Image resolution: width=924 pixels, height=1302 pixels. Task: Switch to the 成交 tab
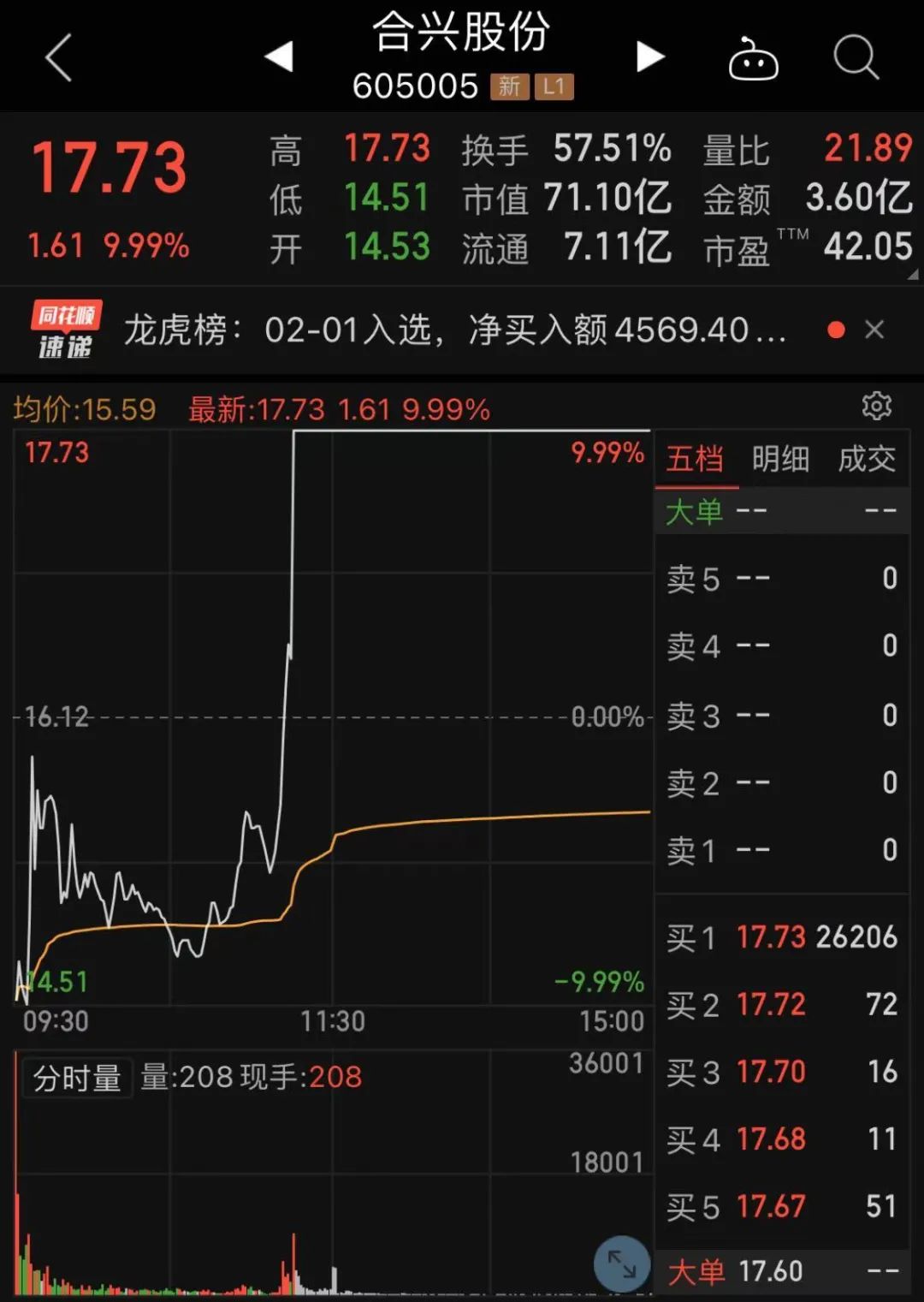[x=866, y=460]
